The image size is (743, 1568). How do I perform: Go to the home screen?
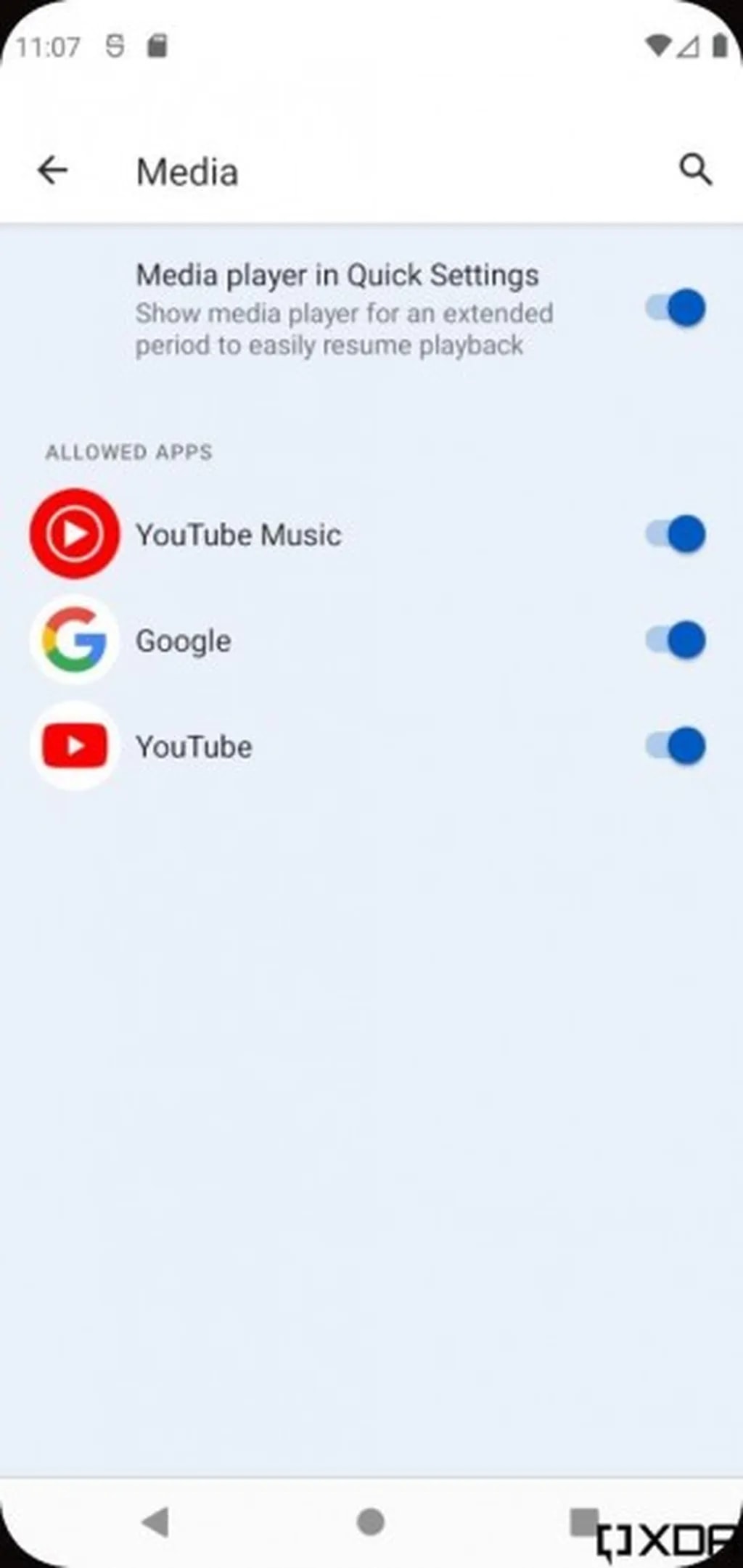tap(371, 1522)
